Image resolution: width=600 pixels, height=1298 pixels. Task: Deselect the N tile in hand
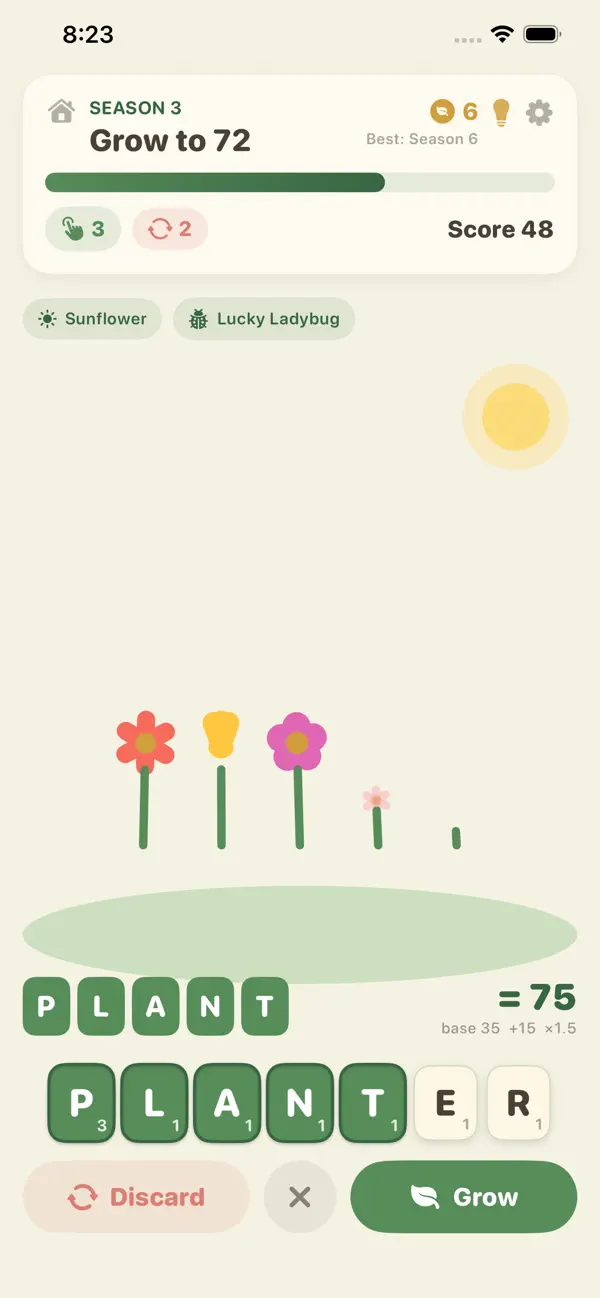pos(300,1103)
